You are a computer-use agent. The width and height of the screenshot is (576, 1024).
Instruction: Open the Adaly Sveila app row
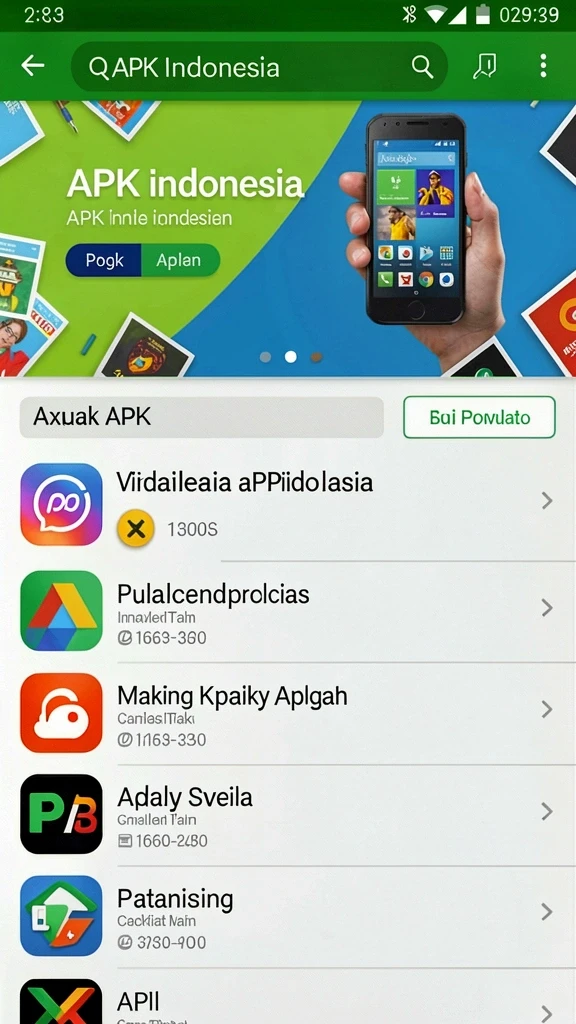(x=288, y=814)
